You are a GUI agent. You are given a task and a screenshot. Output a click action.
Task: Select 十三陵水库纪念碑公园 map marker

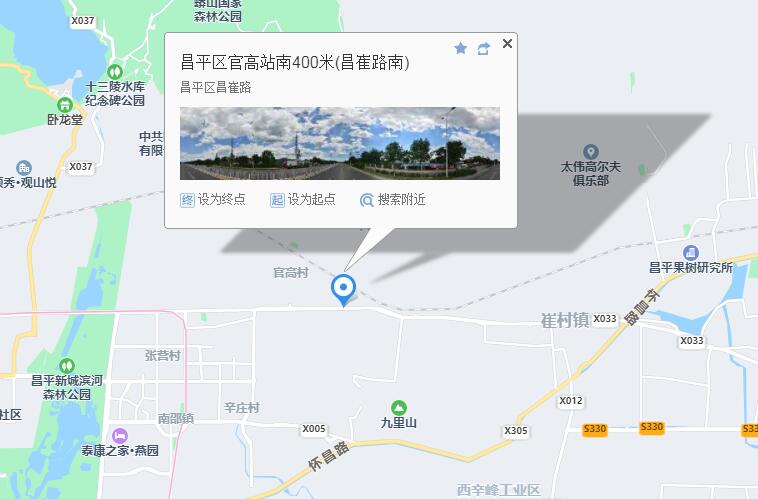pos(116,72)
